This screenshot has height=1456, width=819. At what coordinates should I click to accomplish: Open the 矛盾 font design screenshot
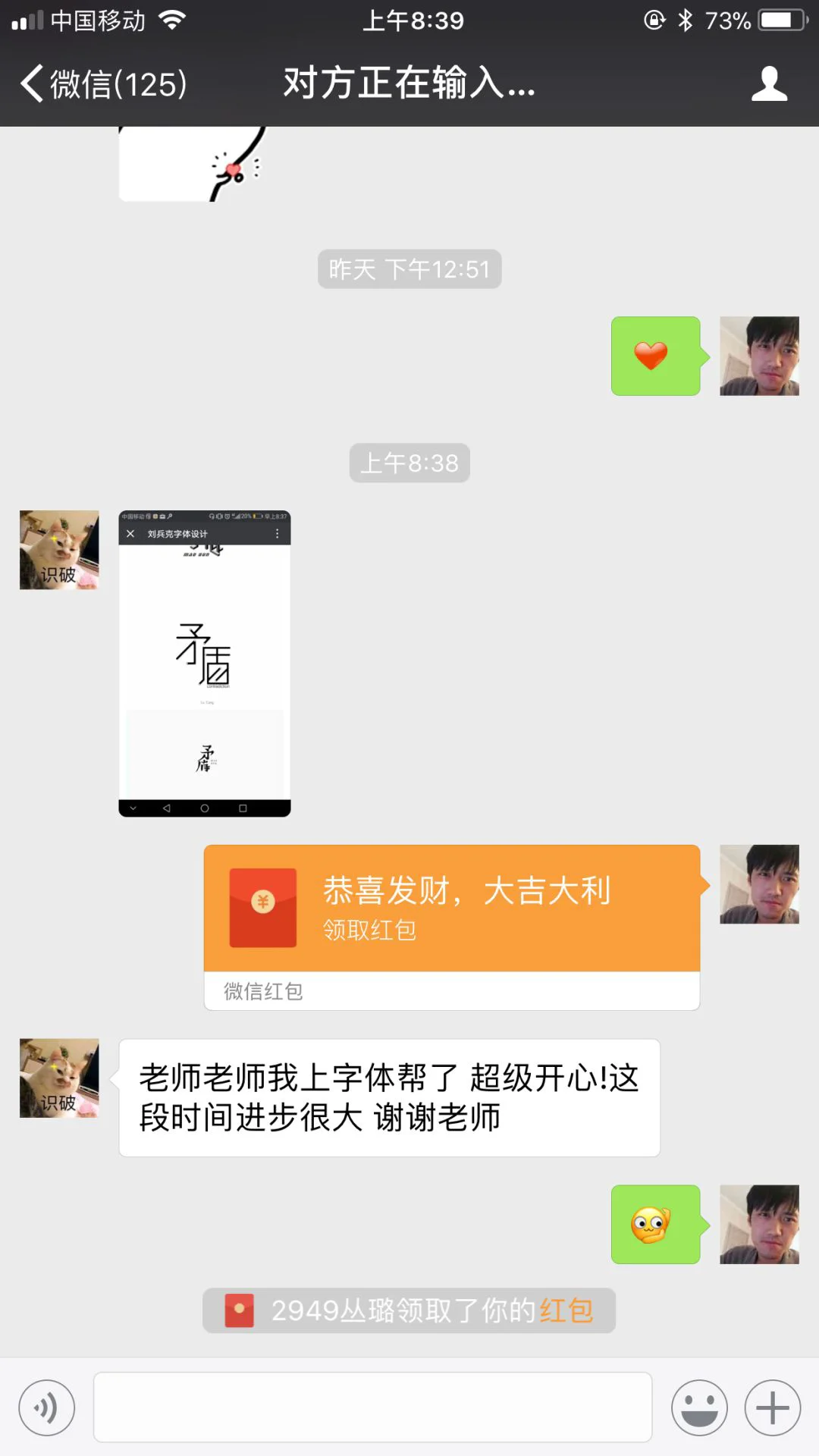point(204,664)
